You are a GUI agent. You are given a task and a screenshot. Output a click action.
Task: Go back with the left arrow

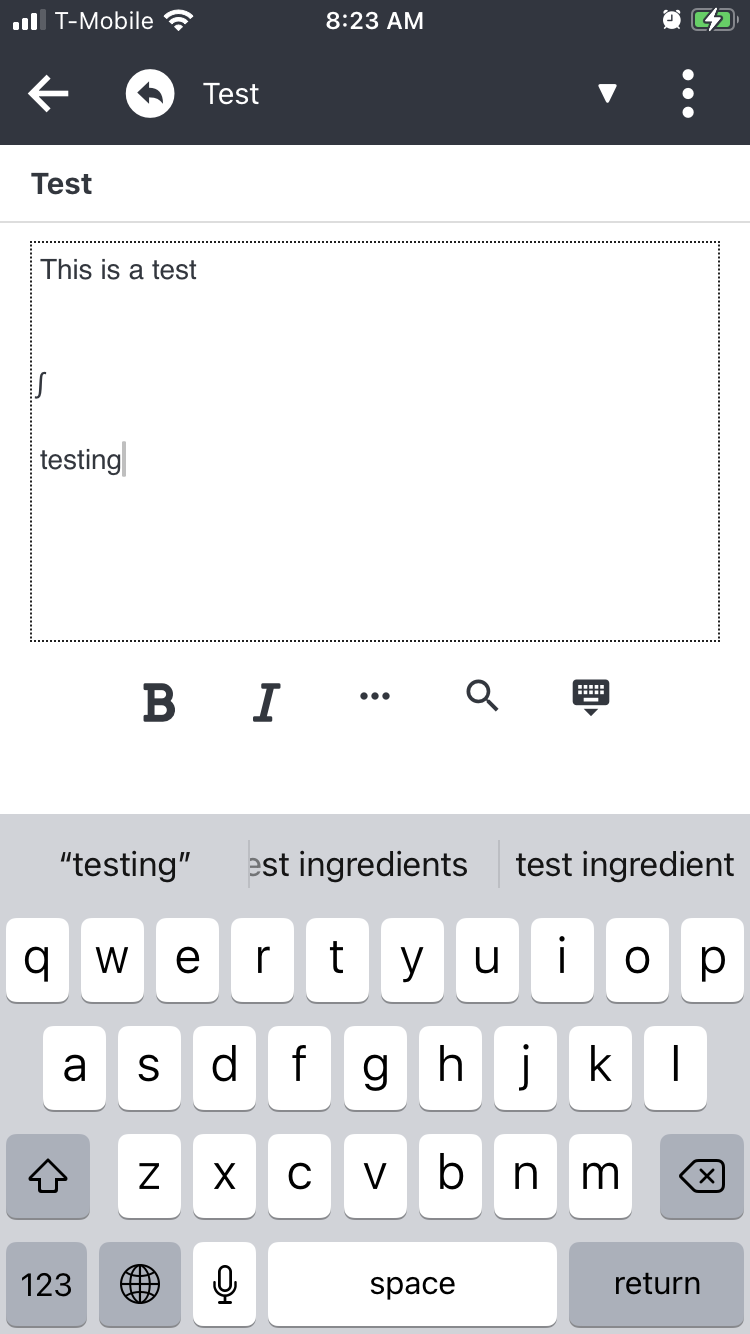coord(47,93)
